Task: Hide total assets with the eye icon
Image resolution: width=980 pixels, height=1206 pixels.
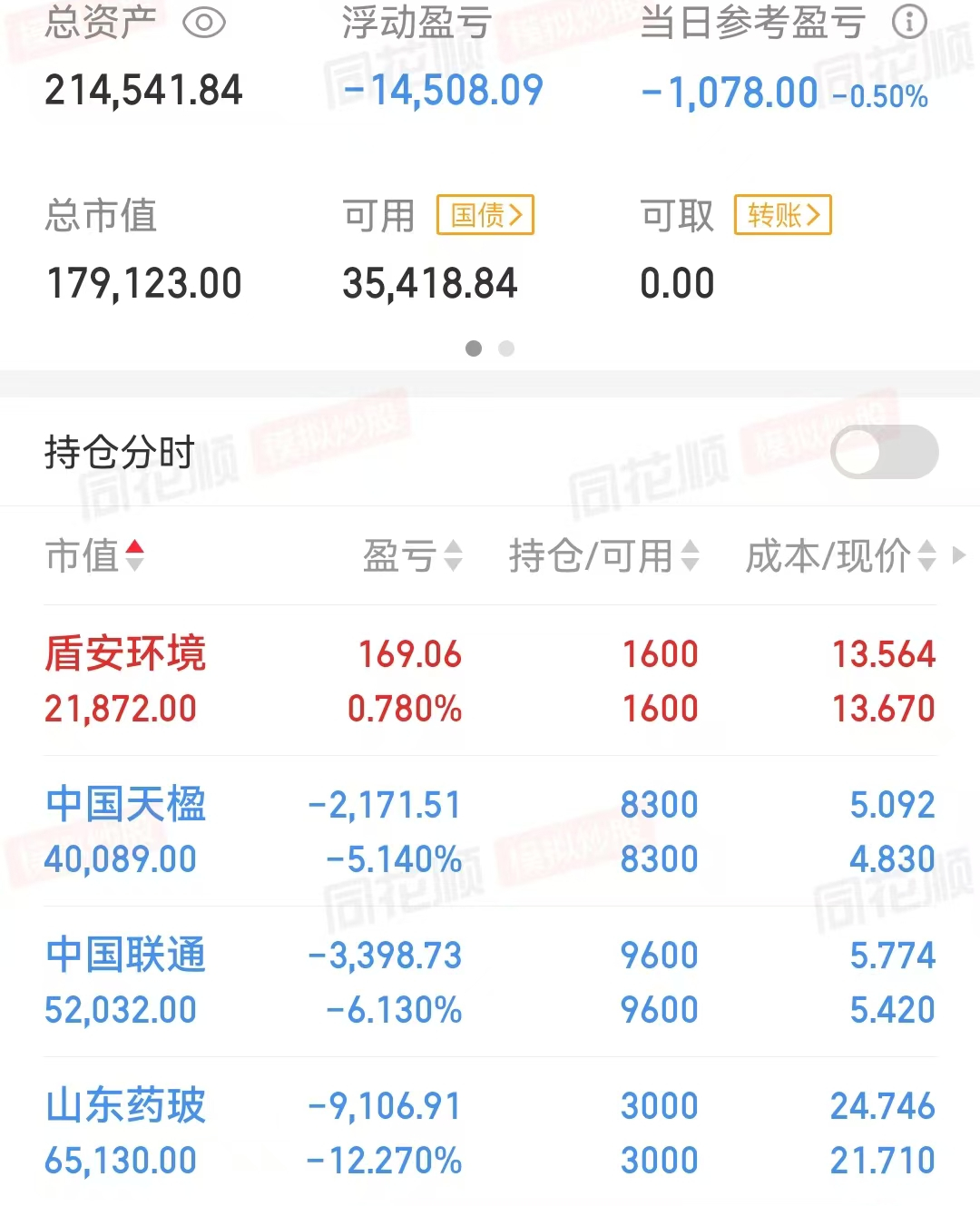Action: tap(203, 23)
